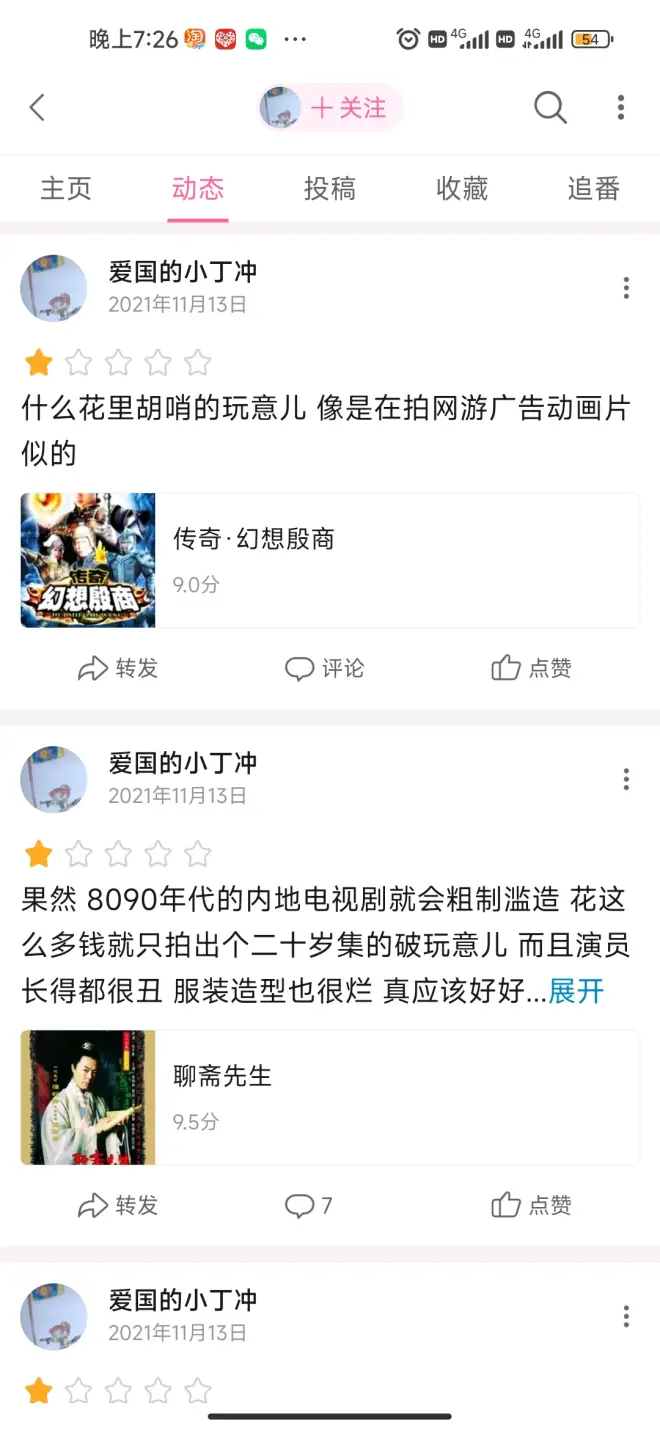660x1430 pixels.
Task: Switch to the 主页 tab
Action: (66, 189)
